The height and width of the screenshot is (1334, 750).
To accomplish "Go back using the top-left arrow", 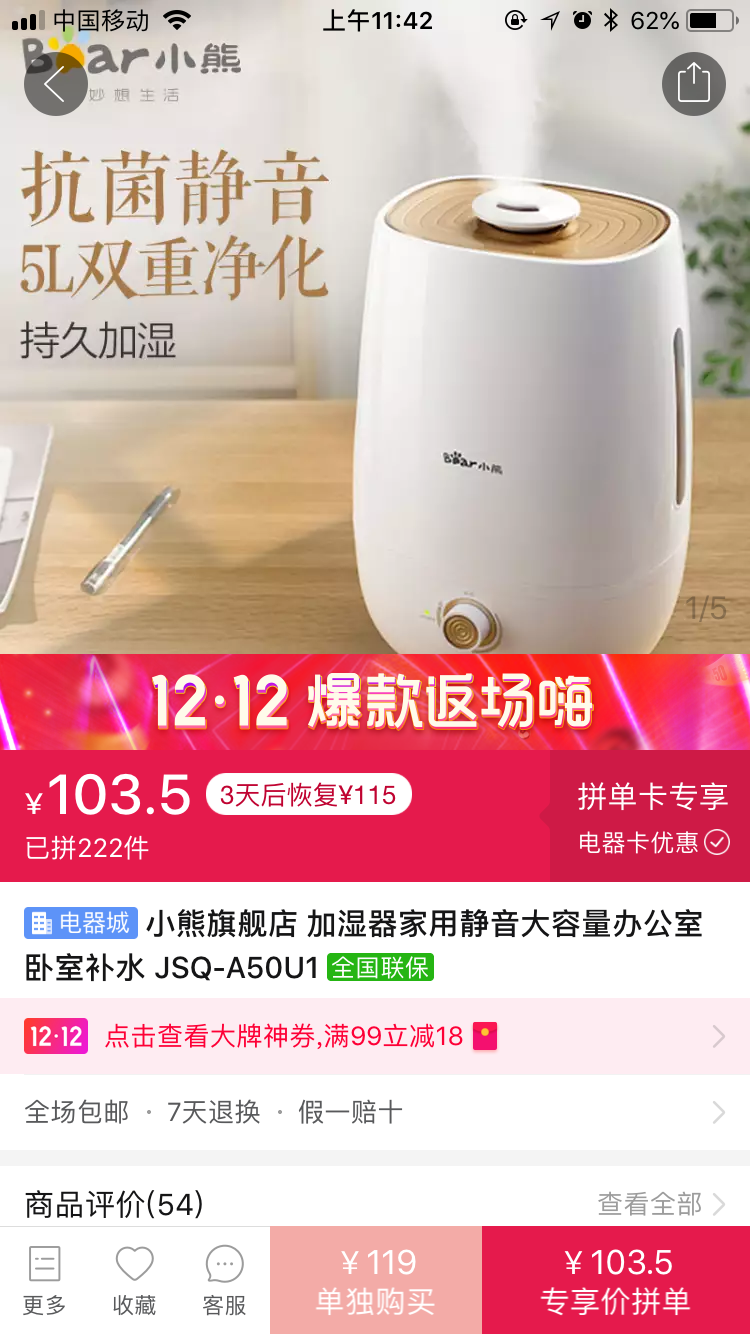I will point(55,84).
